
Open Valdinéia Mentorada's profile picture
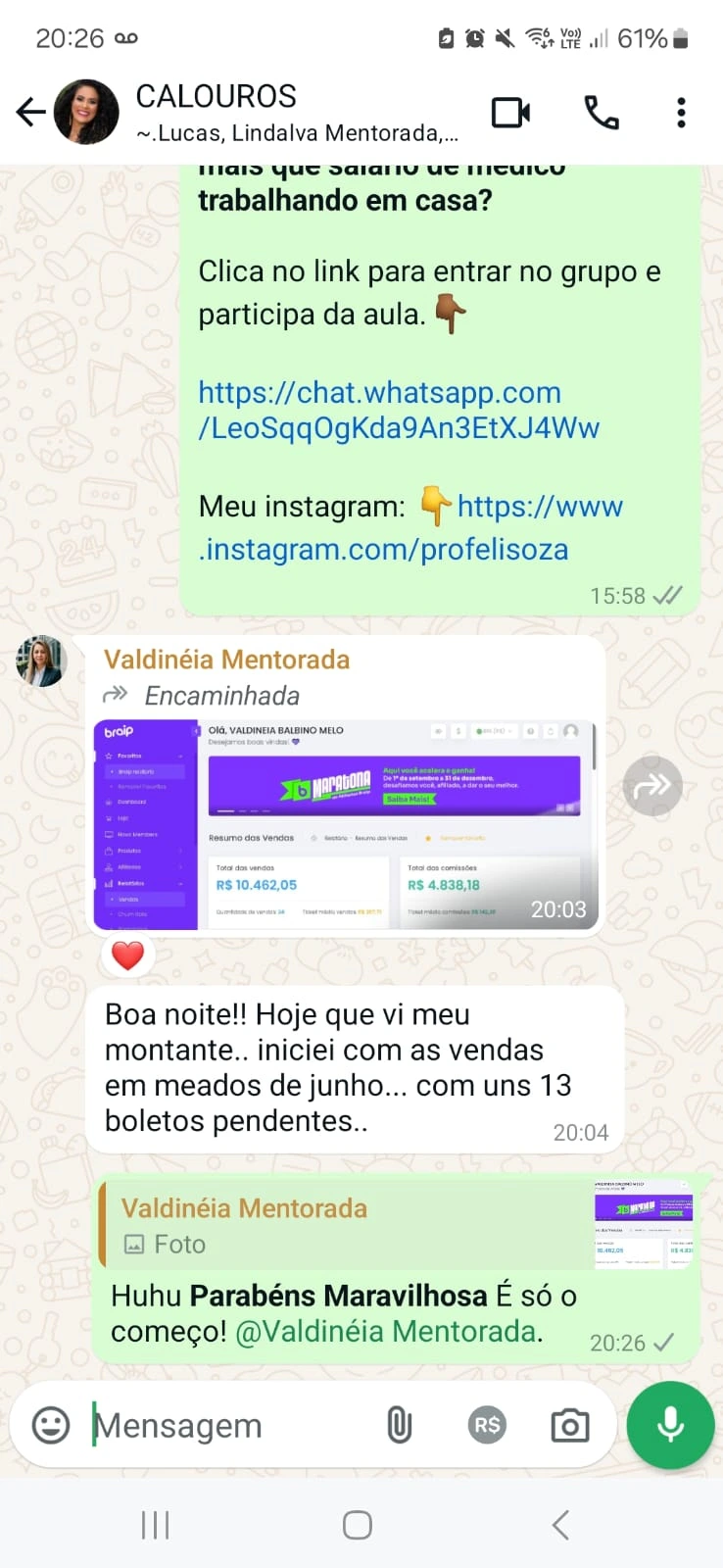point(41,661)
